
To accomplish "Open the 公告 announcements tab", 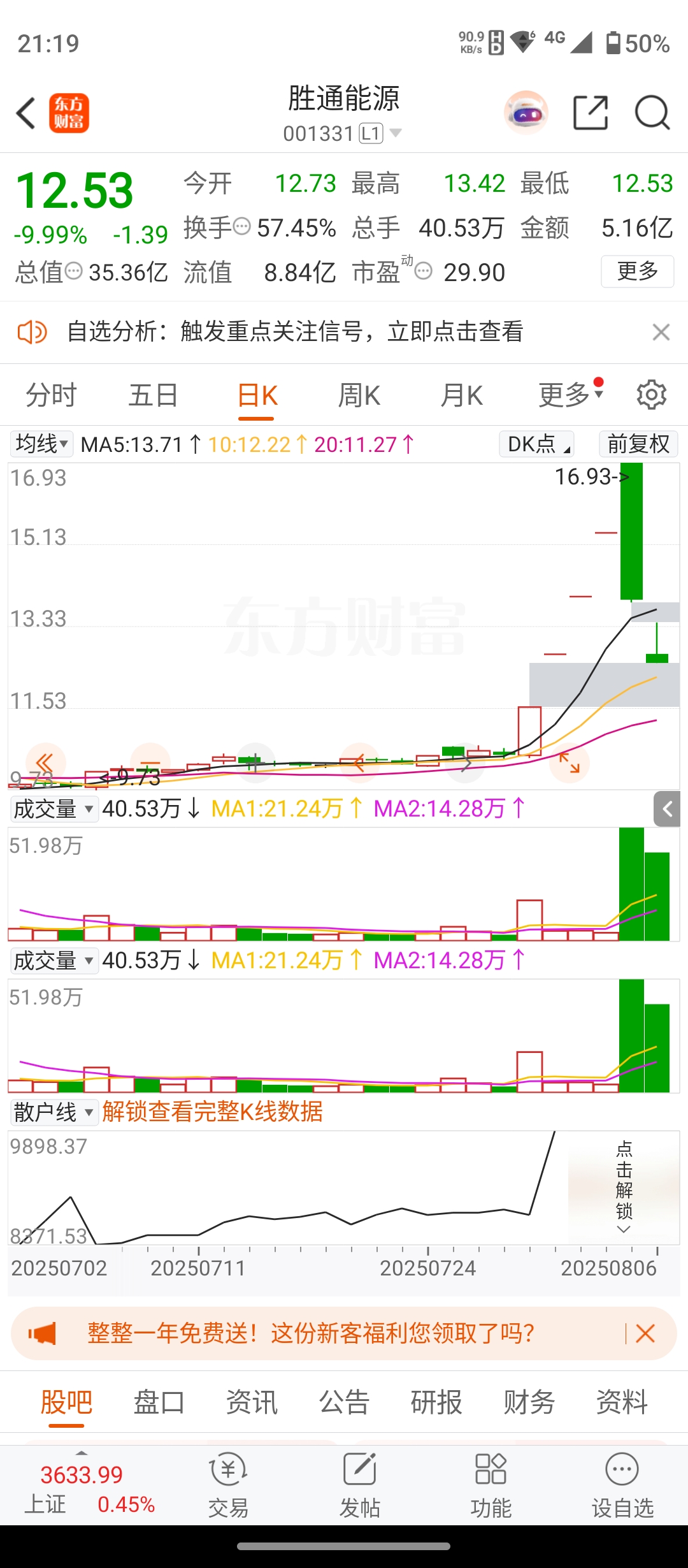I will click(344, 1402).
